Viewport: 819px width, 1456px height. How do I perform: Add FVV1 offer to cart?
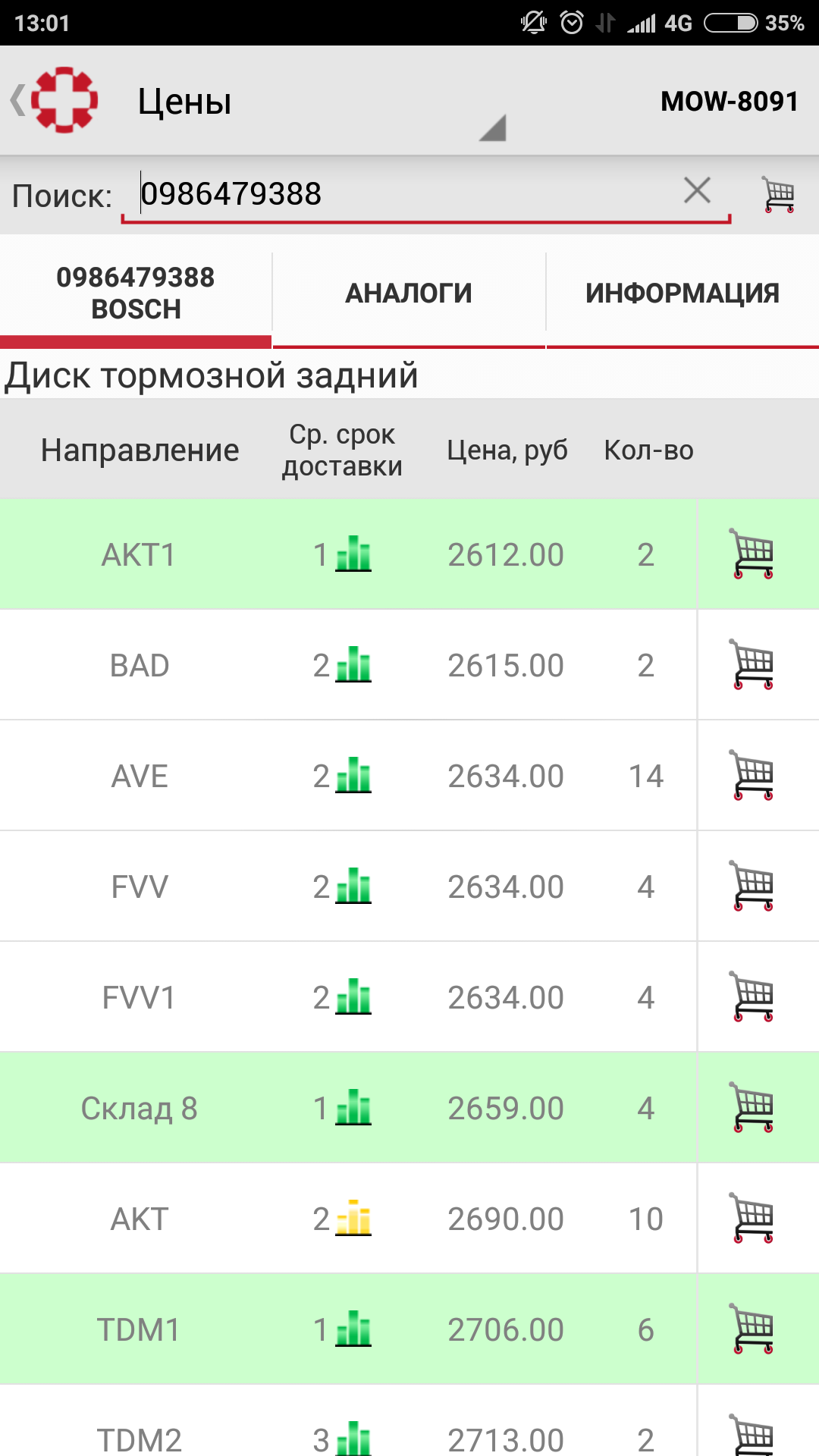click(x=752, y=997)
